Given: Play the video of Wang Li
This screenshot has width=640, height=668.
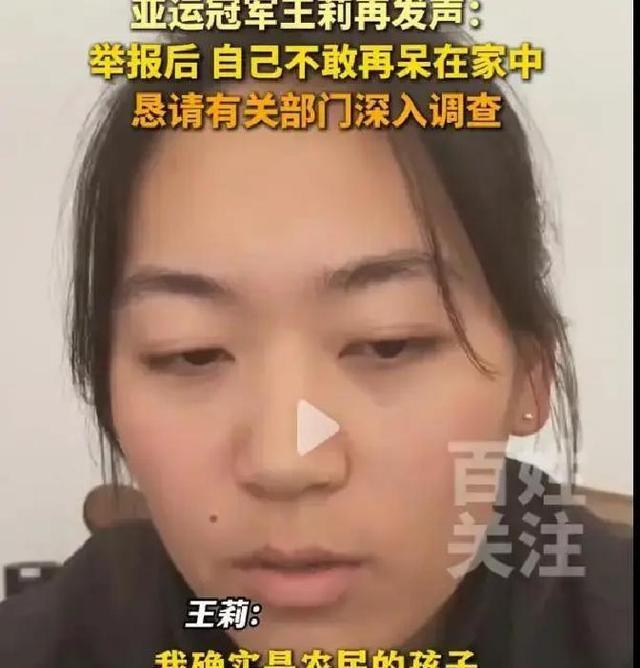Looking at the screenshot, I should [x=316, y=428].
